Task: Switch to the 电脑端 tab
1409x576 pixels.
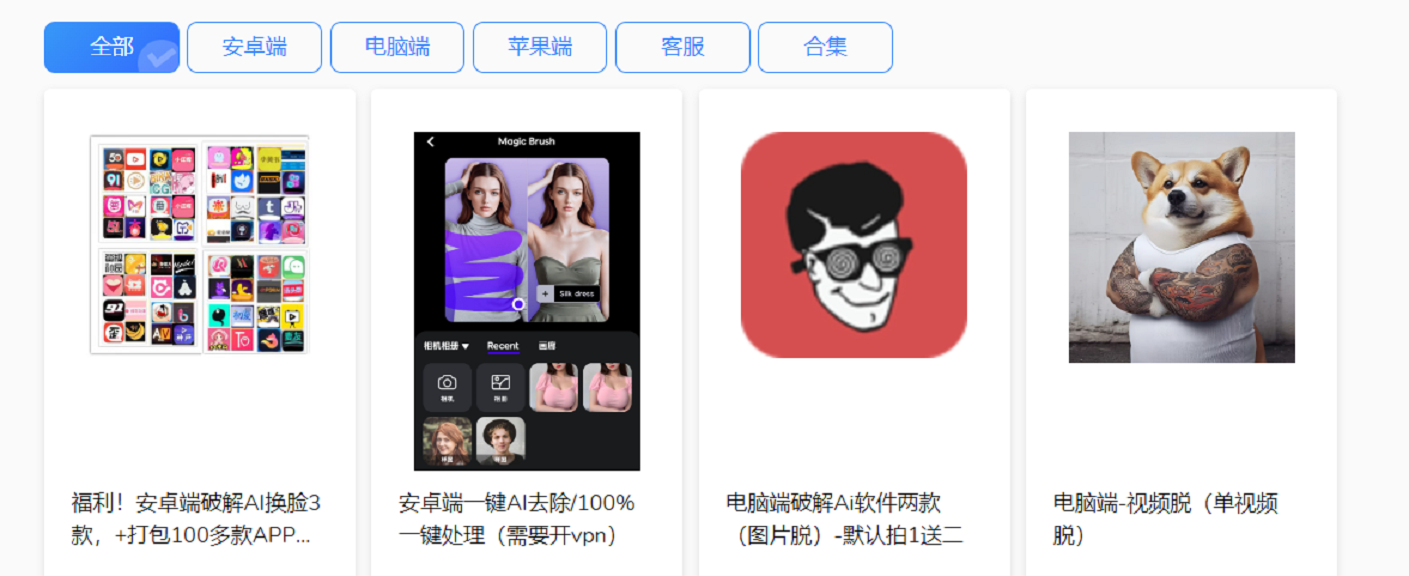Action: 397,47
